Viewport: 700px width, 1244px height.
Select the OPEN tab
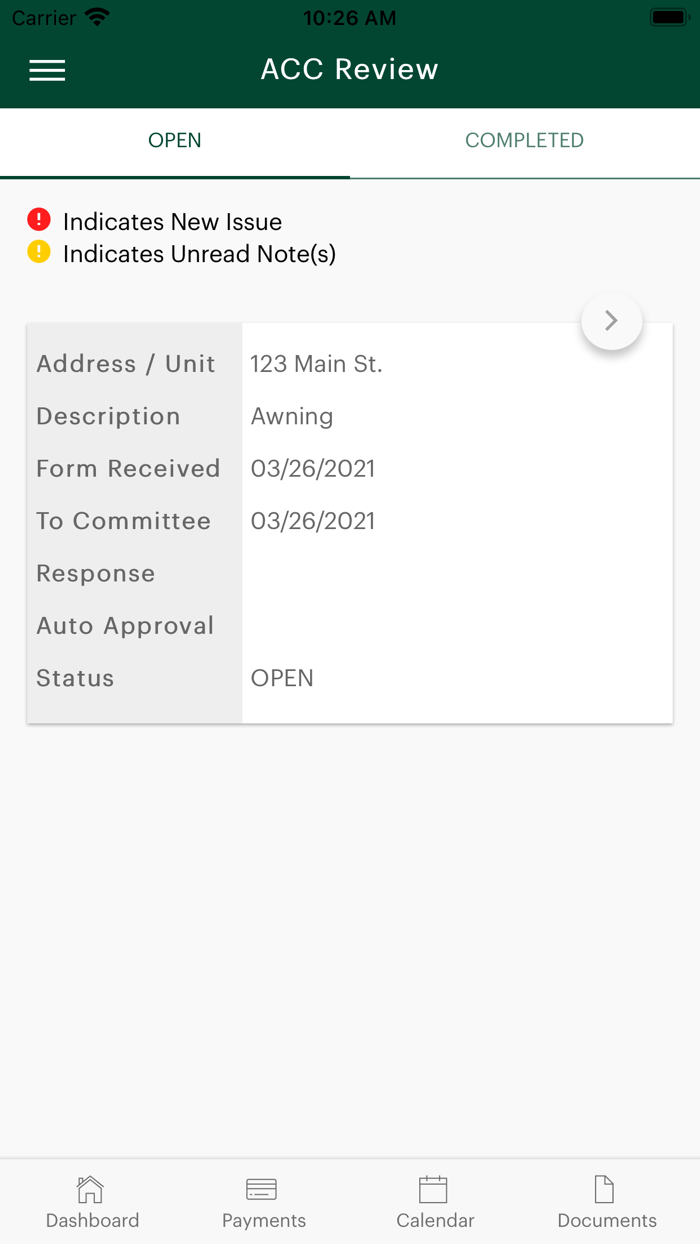(175, 141)
